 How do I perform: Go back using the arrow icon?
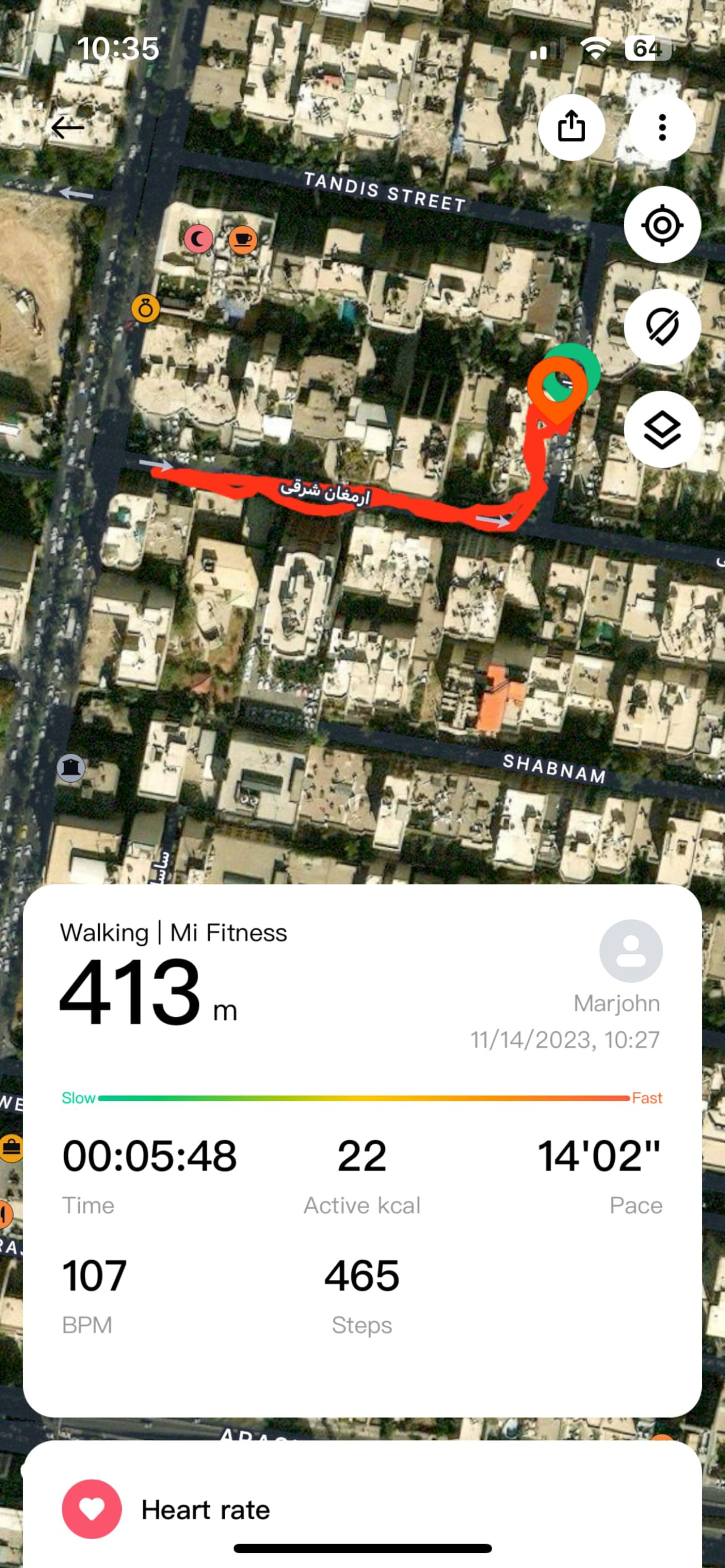point(68,128)
